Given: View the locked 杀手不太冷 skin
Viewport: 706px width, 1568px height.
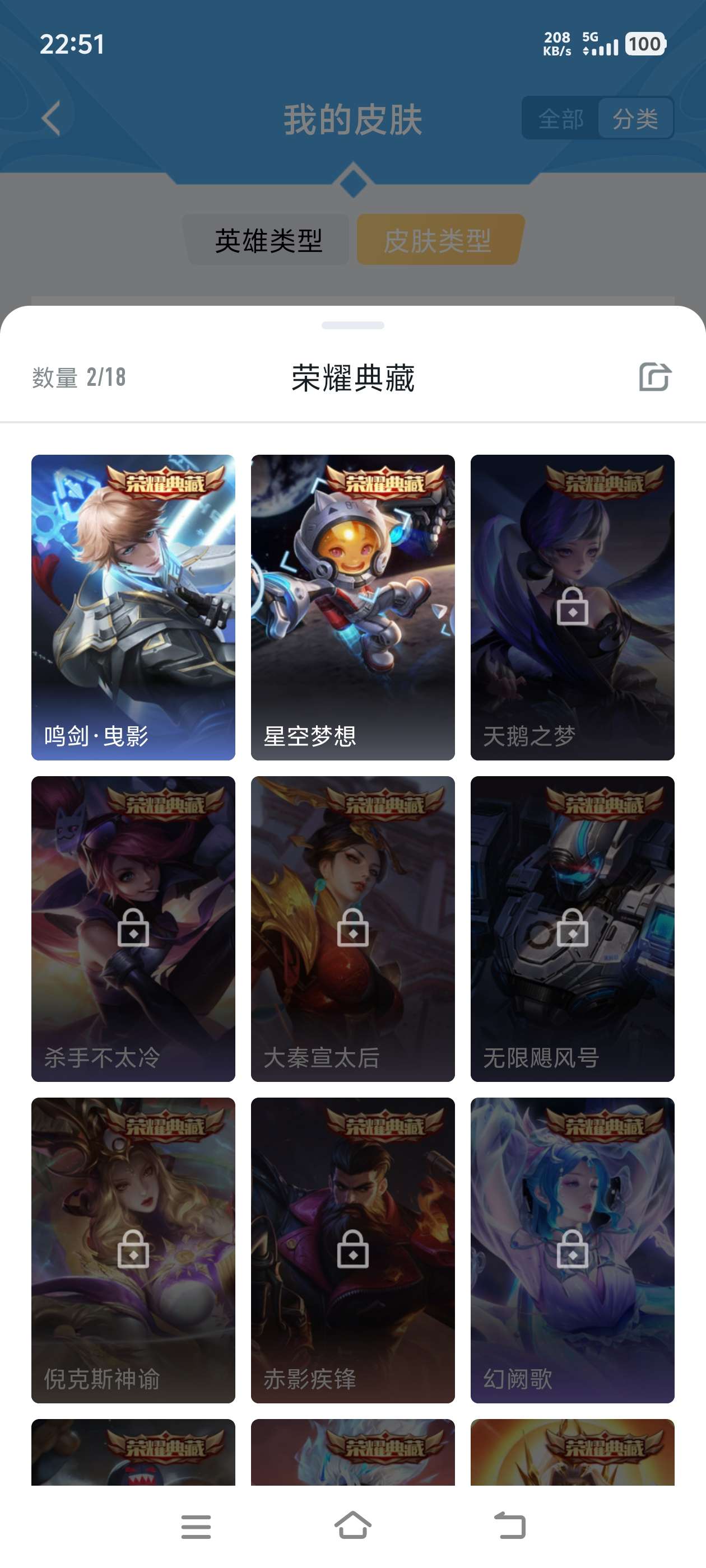Looking at the screenshot, I should [x=133, y=928].
